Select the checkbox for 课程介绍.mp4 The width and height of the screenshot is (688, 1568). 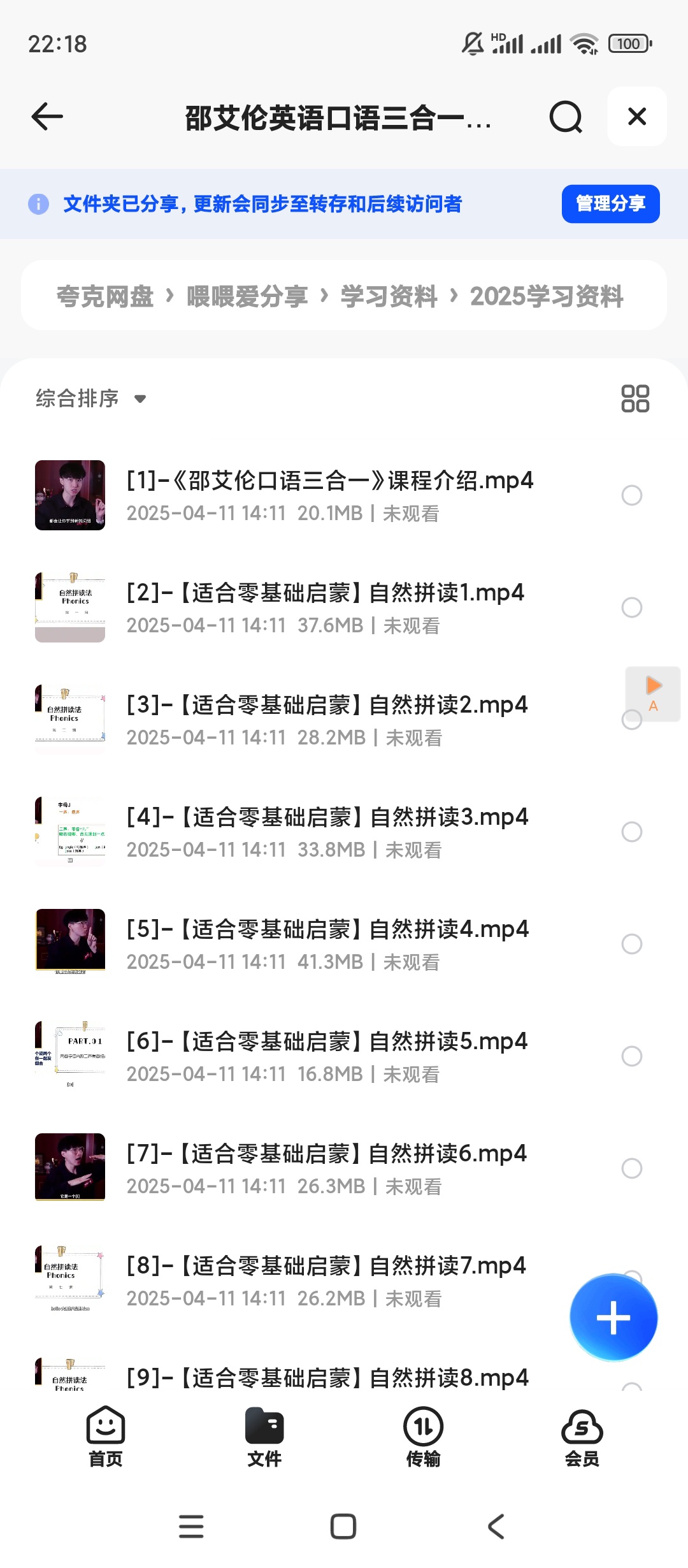pos(631,495)
